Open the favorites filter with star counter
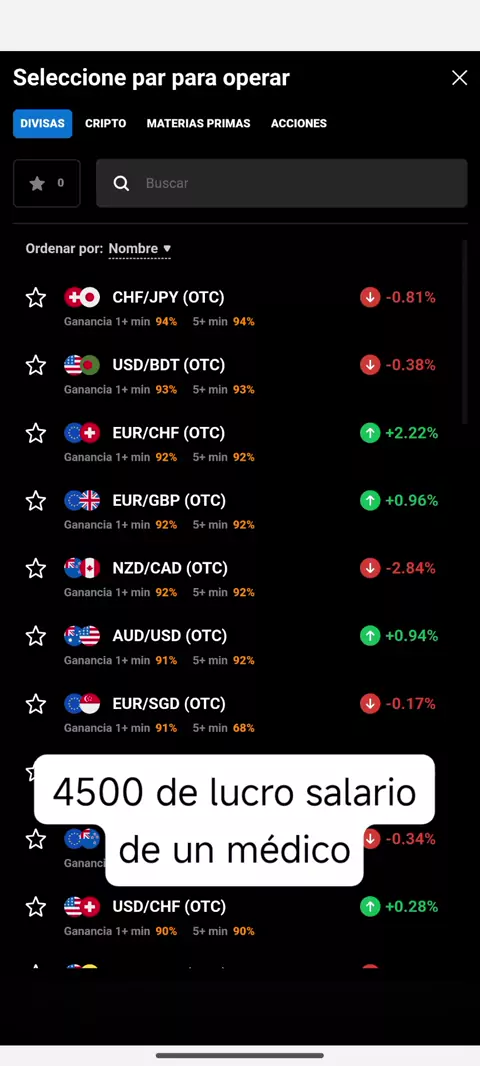The height and width of the screenshot is (1066, 480). pos(47,183)
